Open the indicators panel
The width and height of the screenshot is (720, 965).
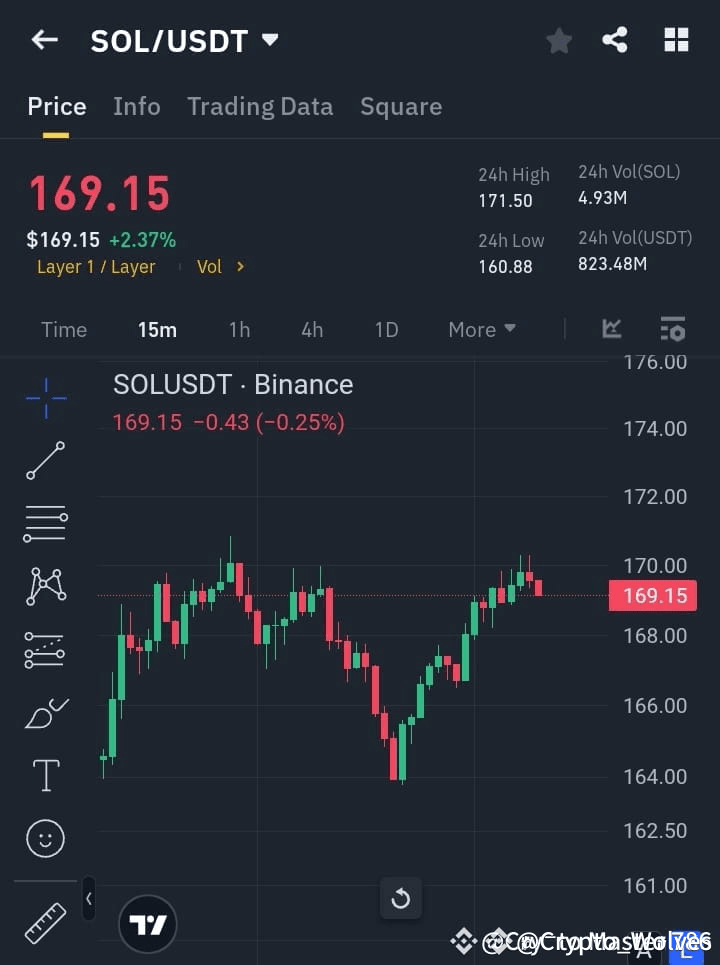611,329
